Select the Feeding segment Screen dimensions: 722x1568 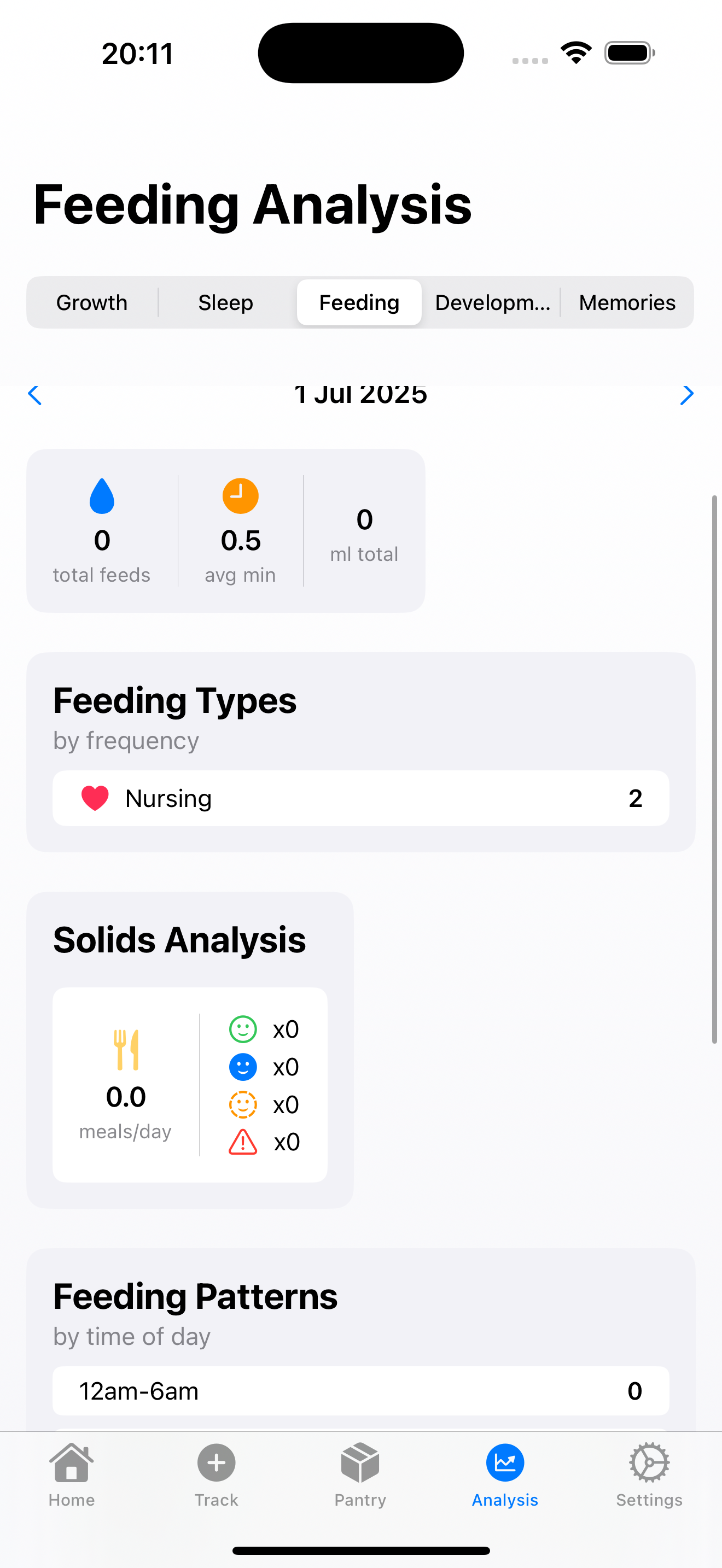point(359,302)
